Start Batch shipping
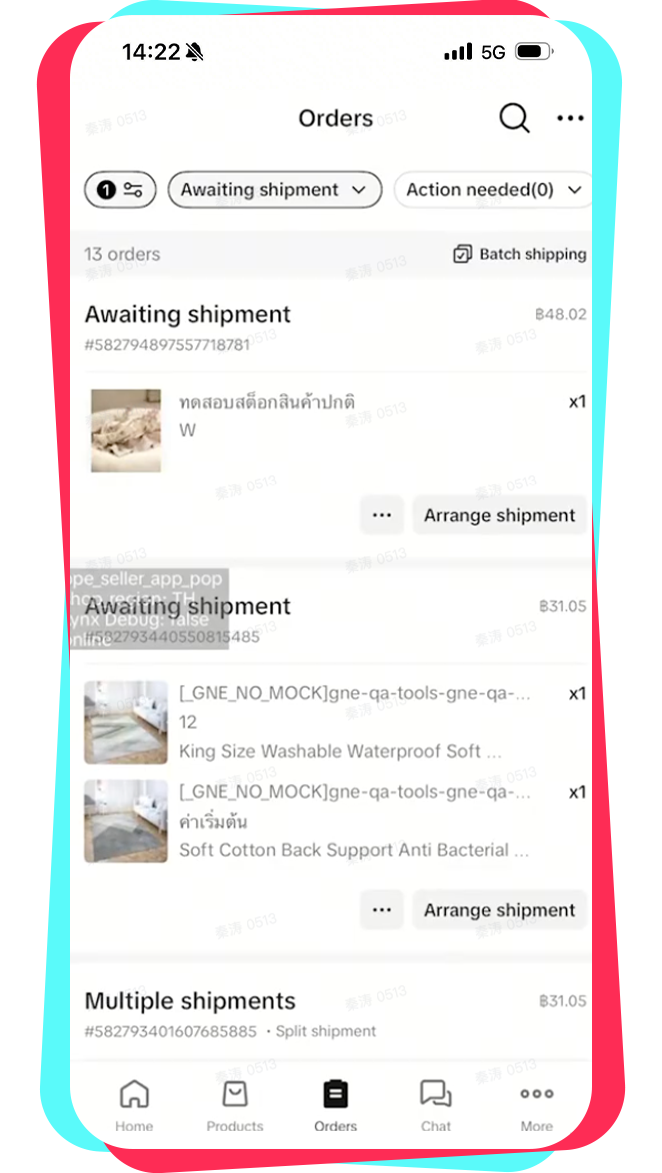The height and width of the screenshot is (1173, 662). click(519, 254)
